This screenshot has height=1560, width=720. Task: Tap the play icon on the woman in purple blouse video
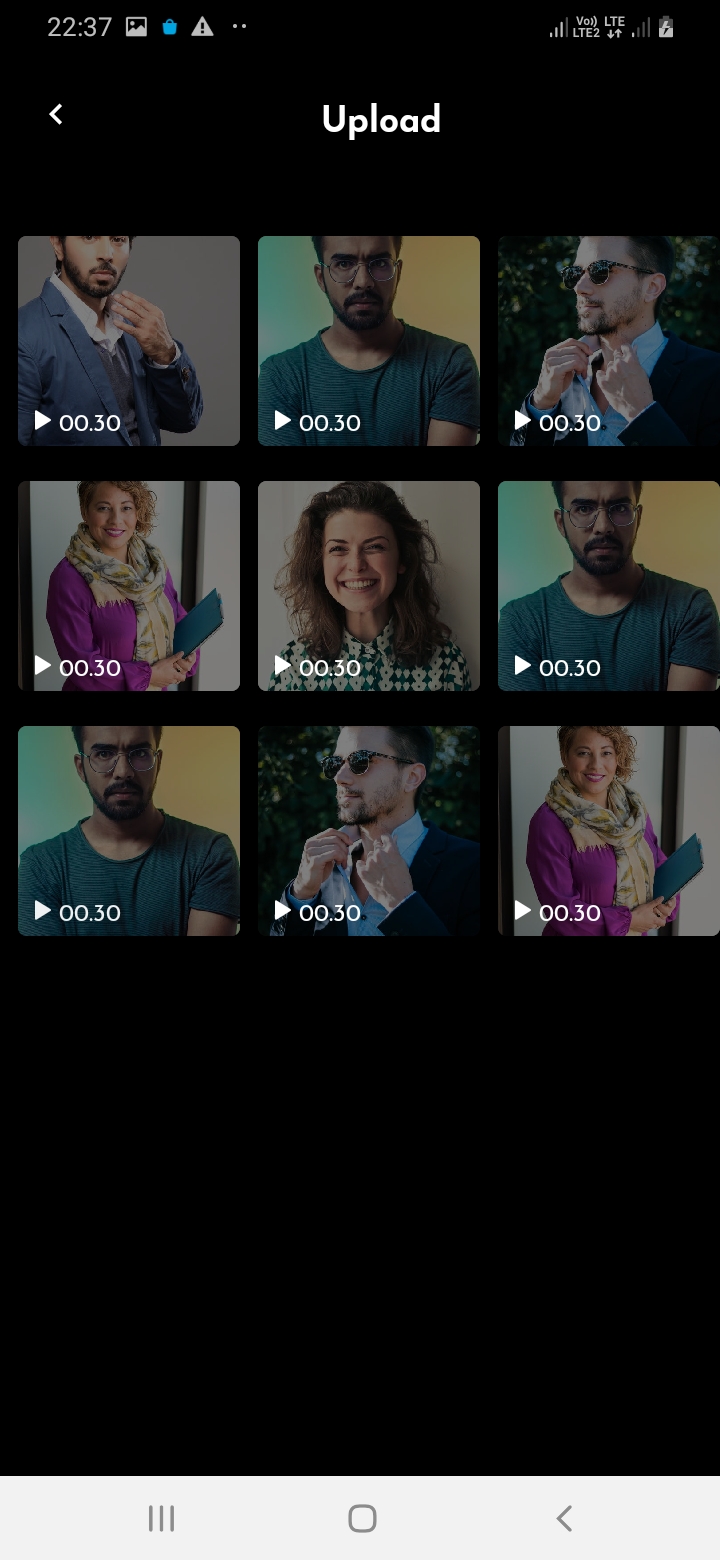42,665
